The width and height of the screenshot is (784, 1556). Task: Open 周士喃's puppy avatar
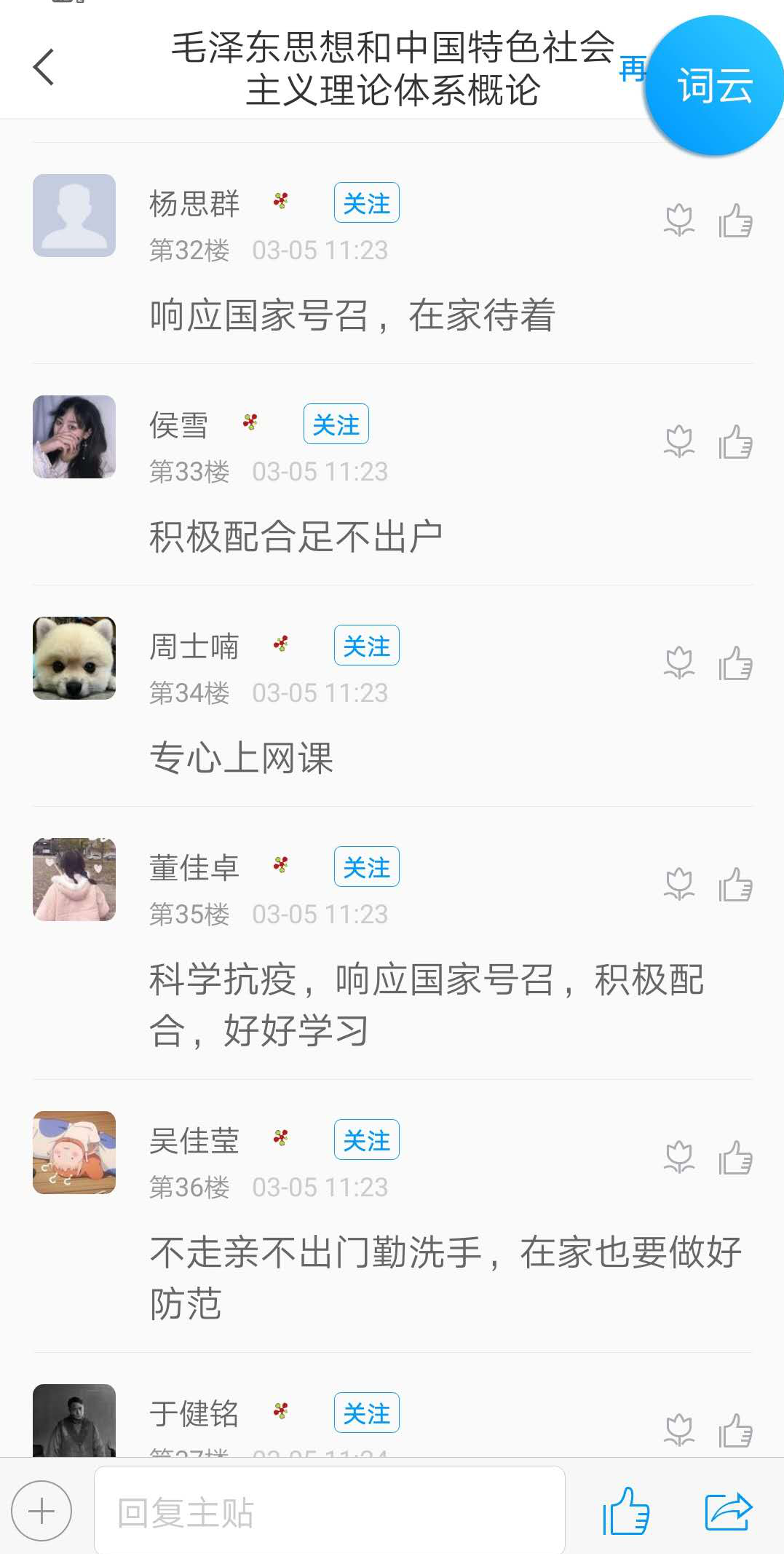click(74, 657)
